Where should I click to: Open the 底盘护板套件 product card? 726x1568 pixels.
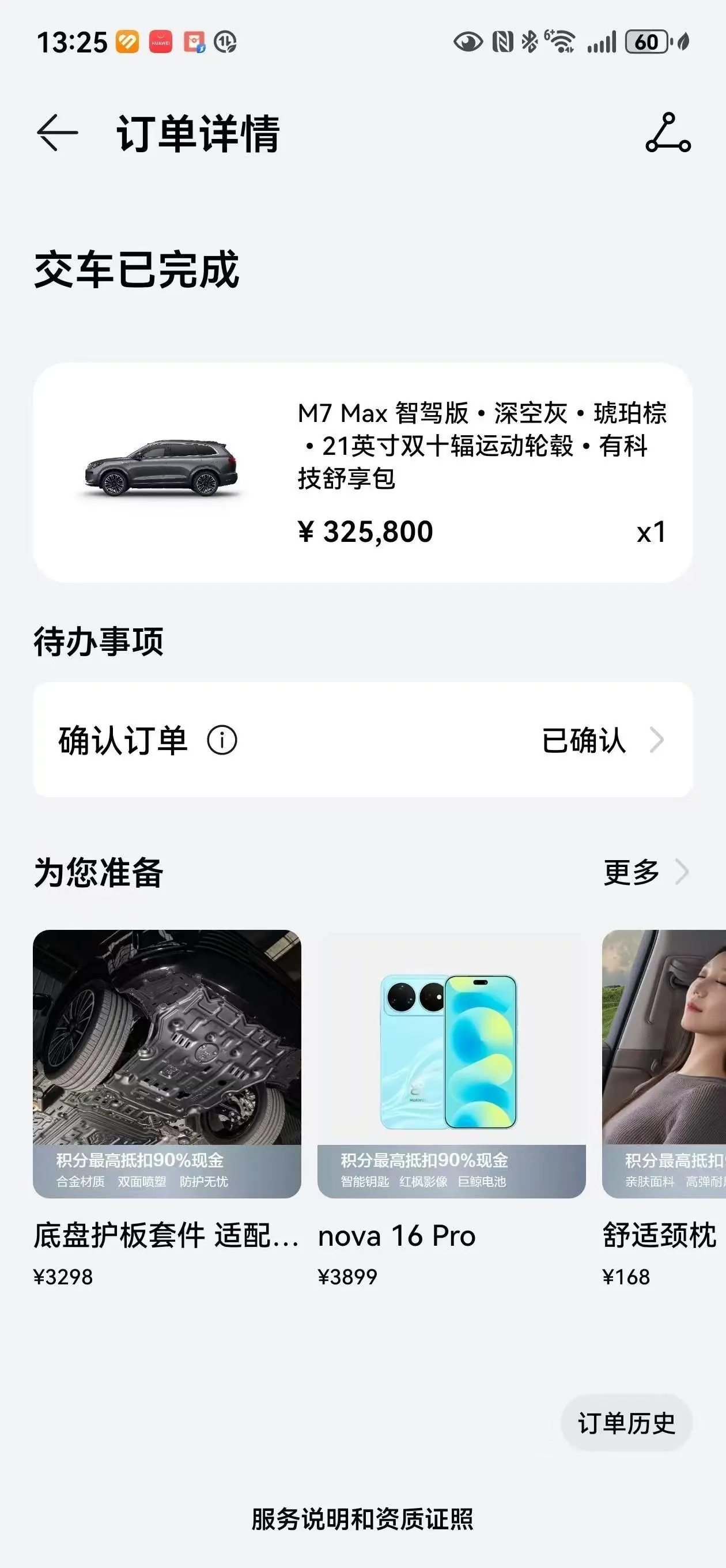click(x=167, y=1109)
